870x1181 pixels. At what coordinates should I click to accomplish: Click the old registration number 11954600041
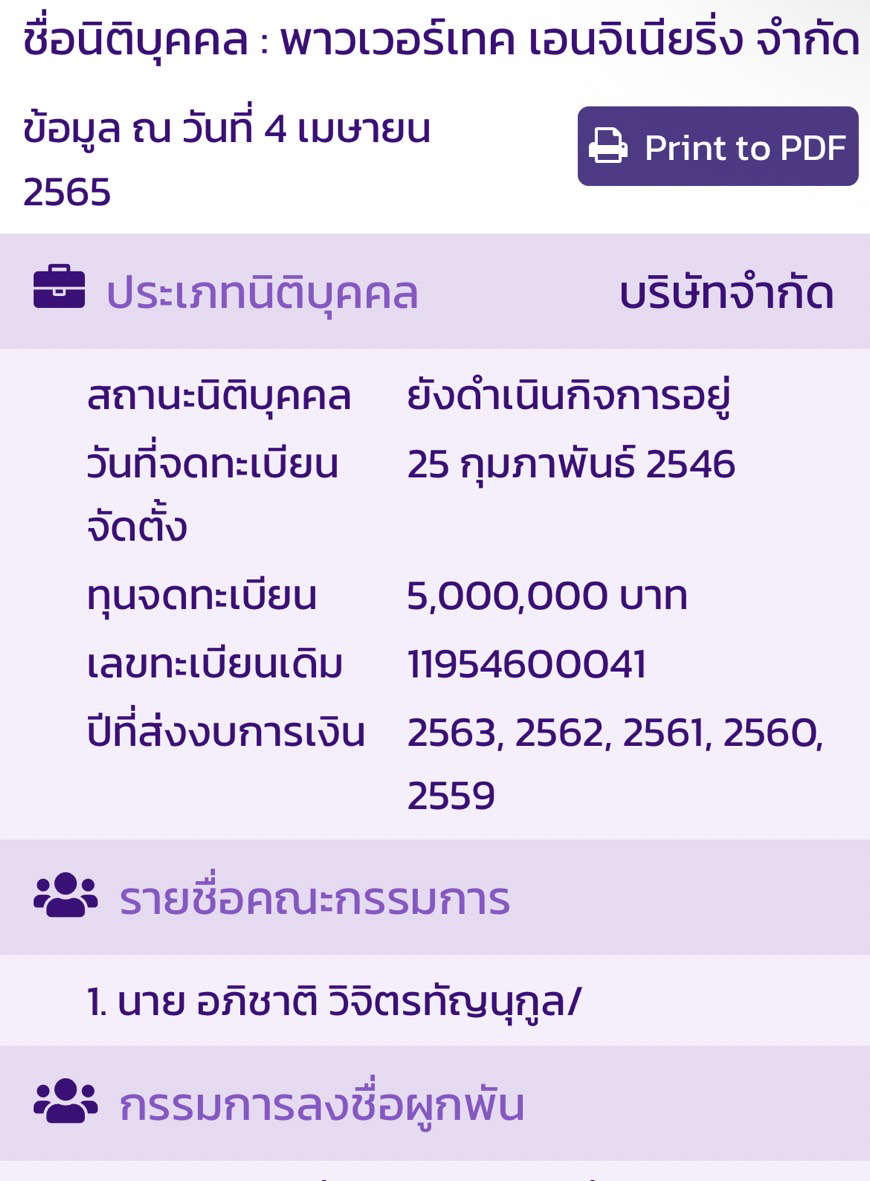click(526, 661)
